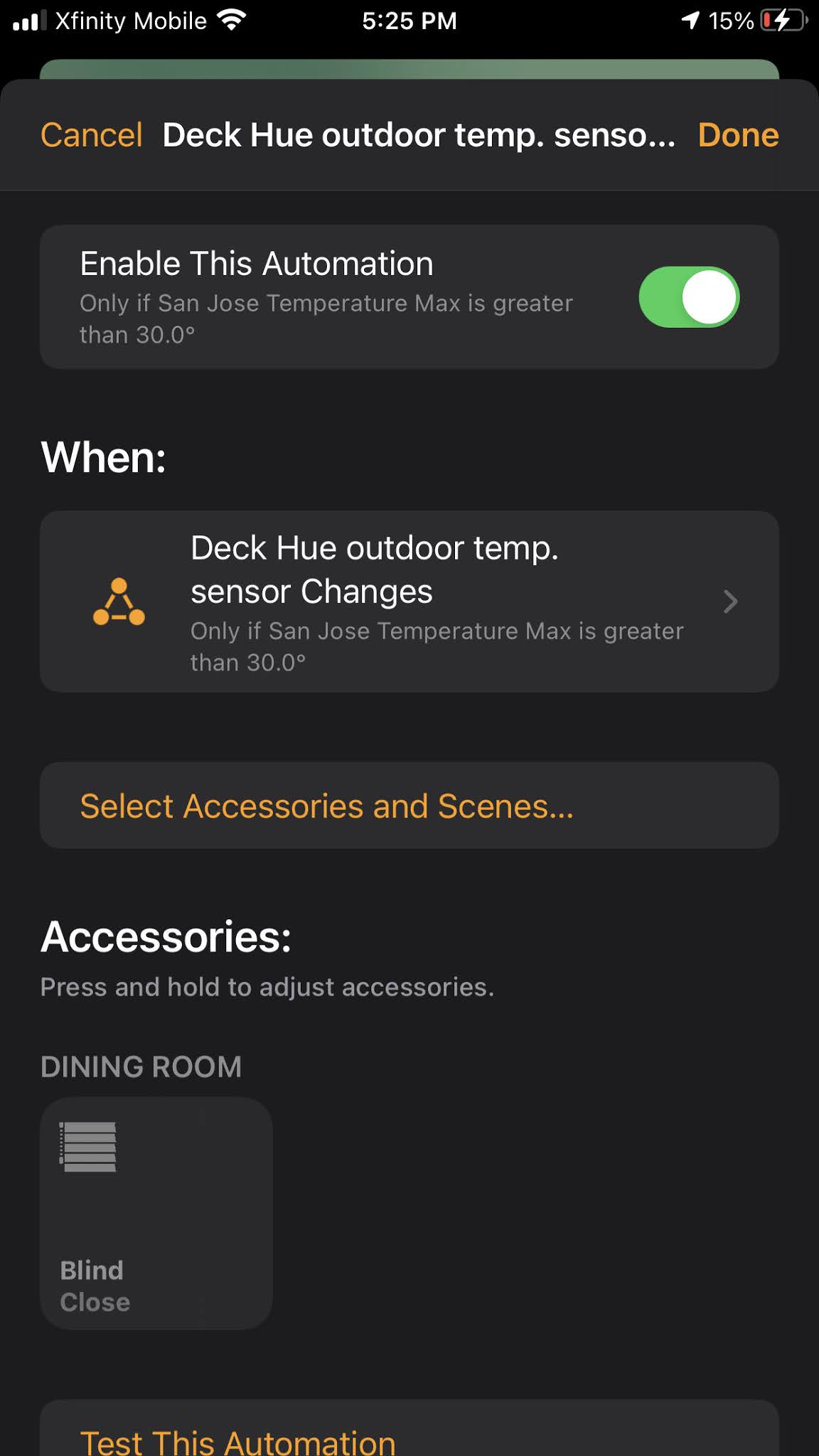Run Test This Automation
Screen dimensions: 819x1456
point(409,1429)
